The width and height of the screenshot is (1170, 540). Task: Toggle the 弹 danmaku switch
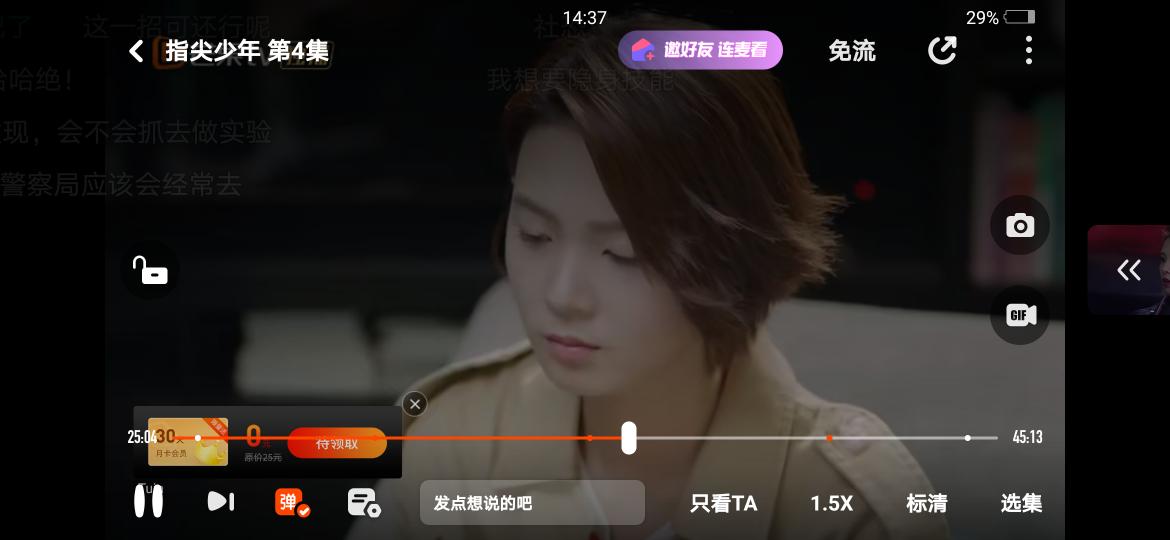click(291, 503)
